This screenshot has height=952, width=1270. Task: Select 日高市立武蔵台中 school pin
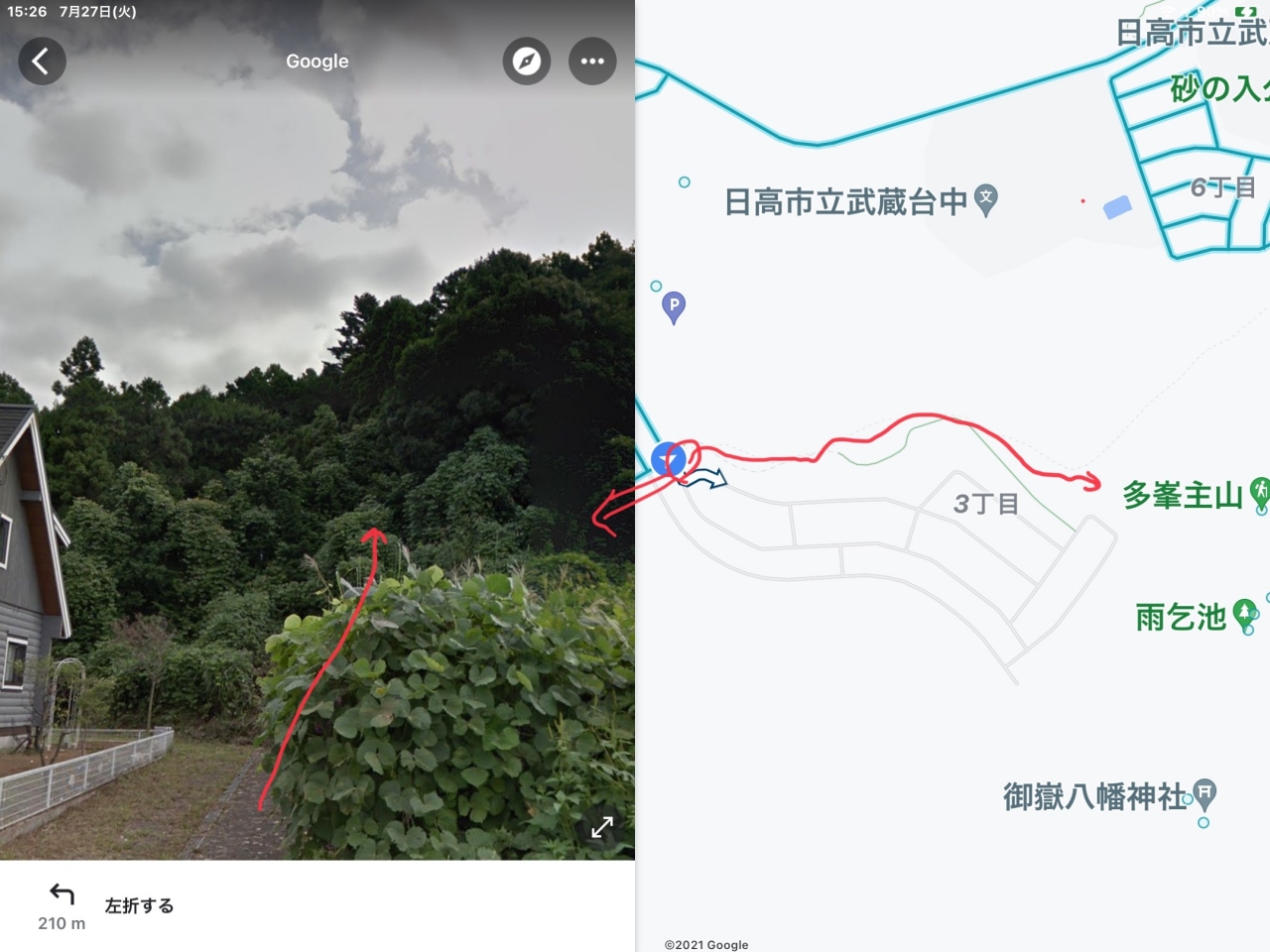pos(985,198)
